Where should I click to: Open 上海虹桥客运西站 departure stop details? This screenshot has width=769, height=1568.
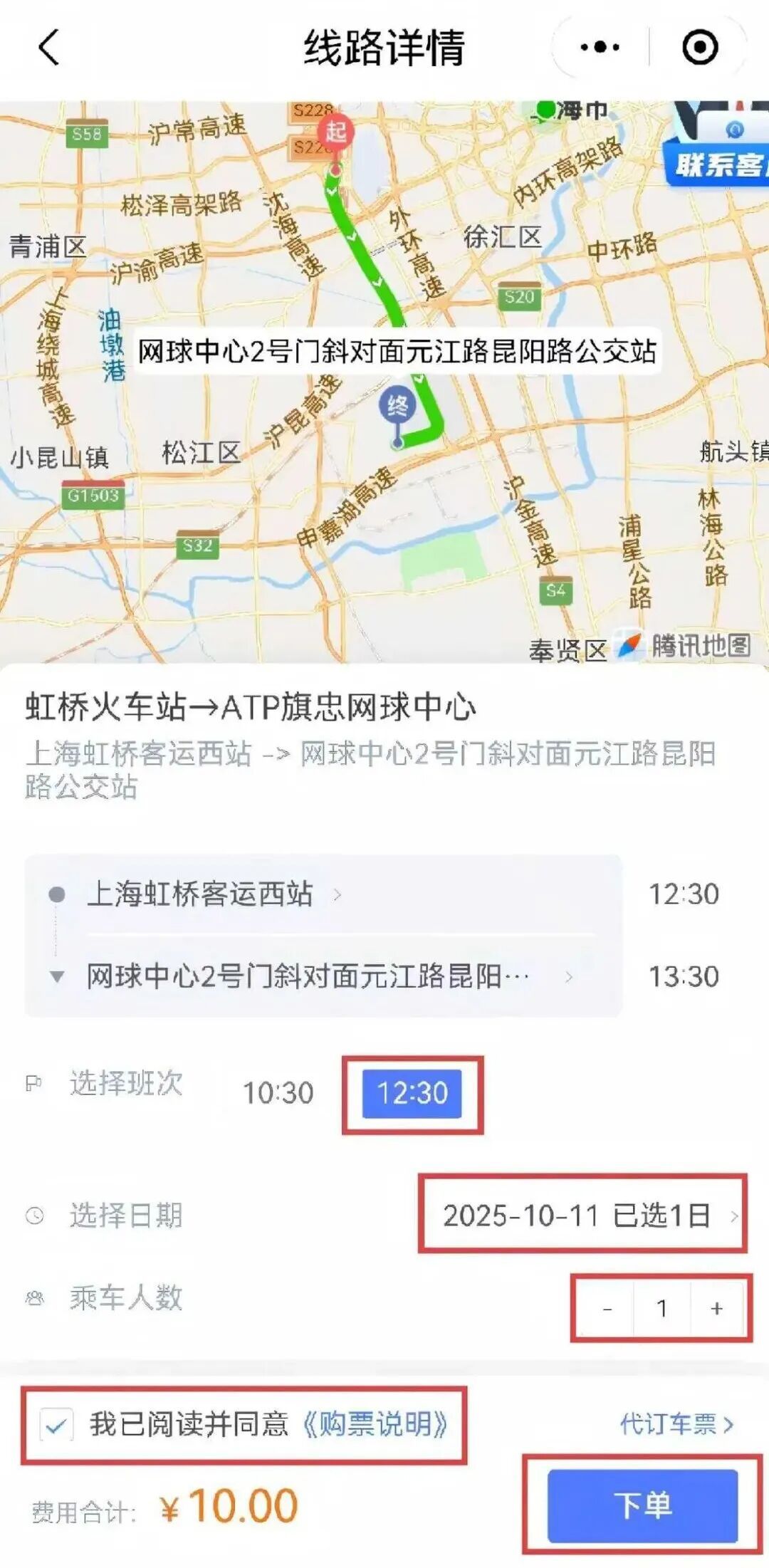(214, 894)
